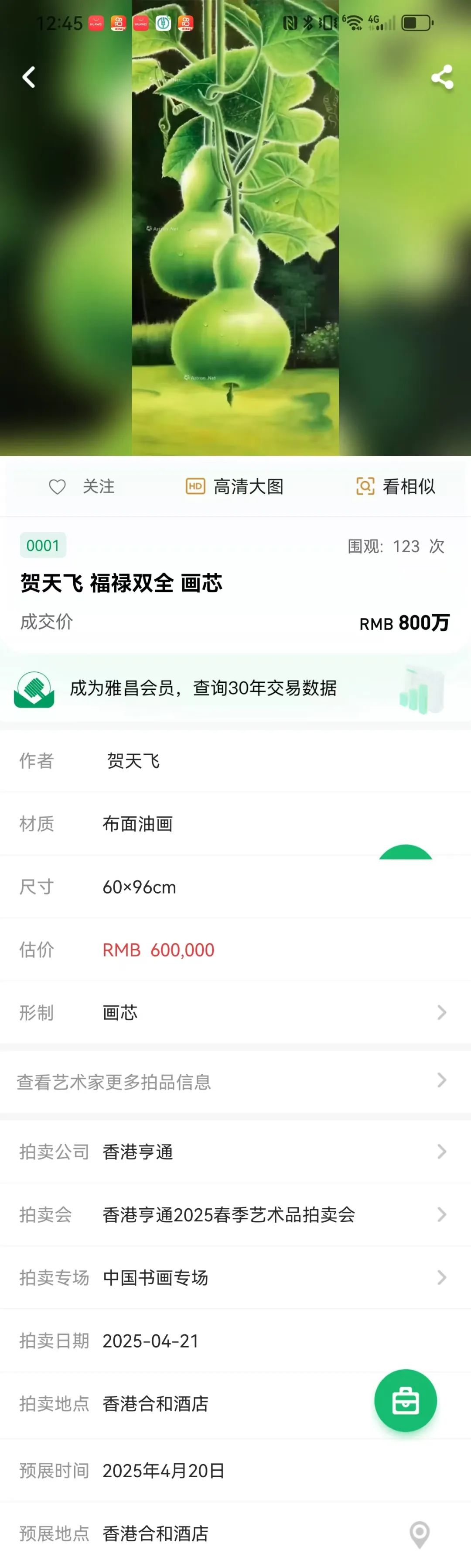This screenshot has height=1568, width=471.
Task: Share this auction lot
Action: [442, 77]
